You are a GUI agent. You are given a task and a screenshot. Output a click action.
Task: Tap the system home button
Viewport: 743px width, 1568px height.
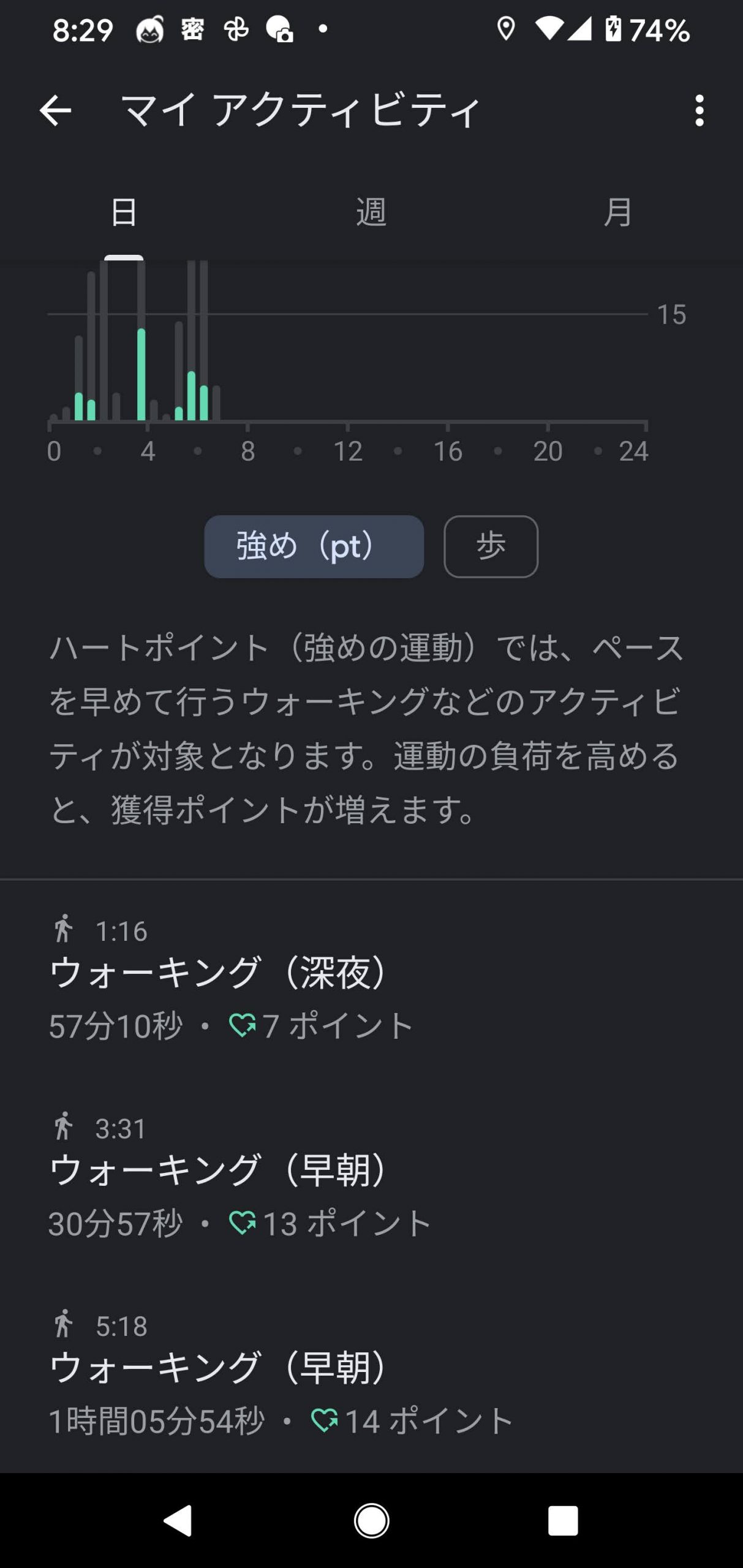(371, 1521)
